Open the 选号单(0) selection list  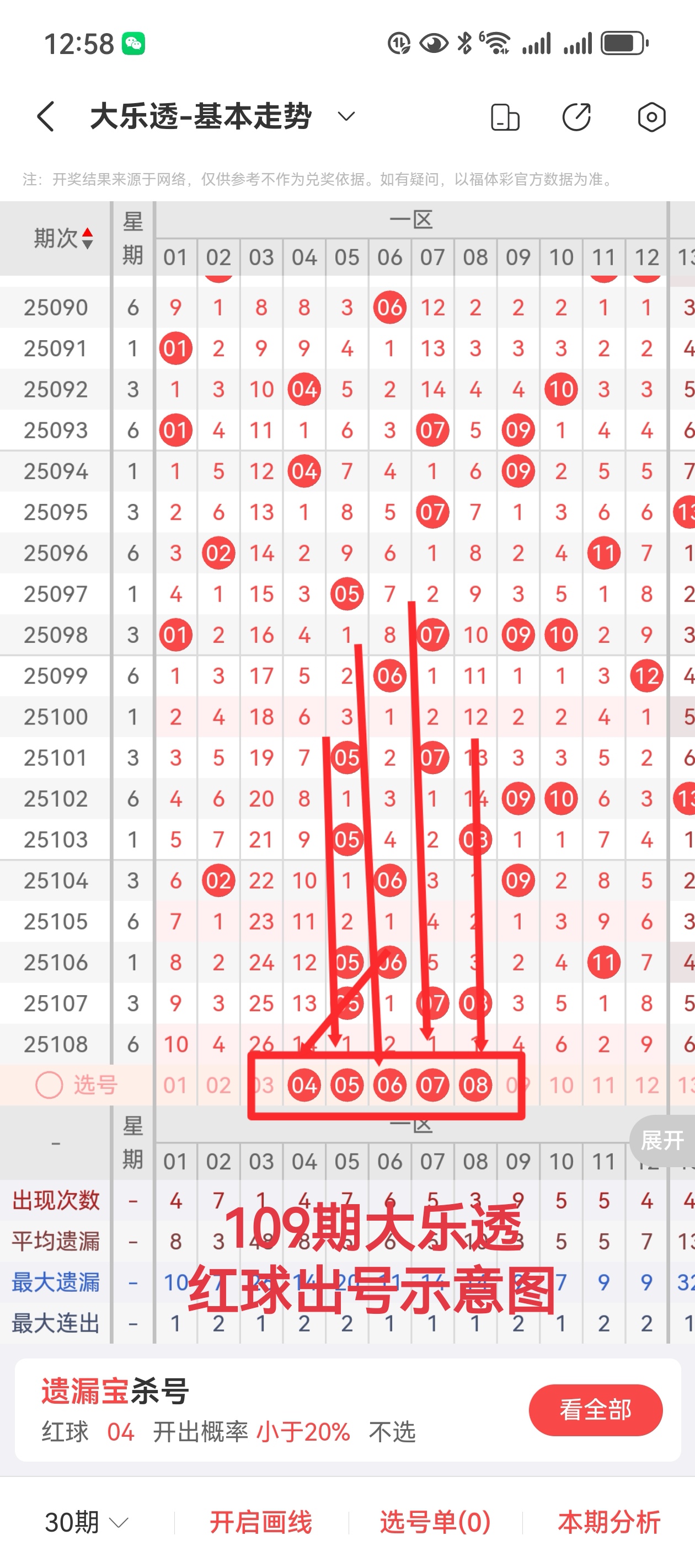pos(436,1522)
